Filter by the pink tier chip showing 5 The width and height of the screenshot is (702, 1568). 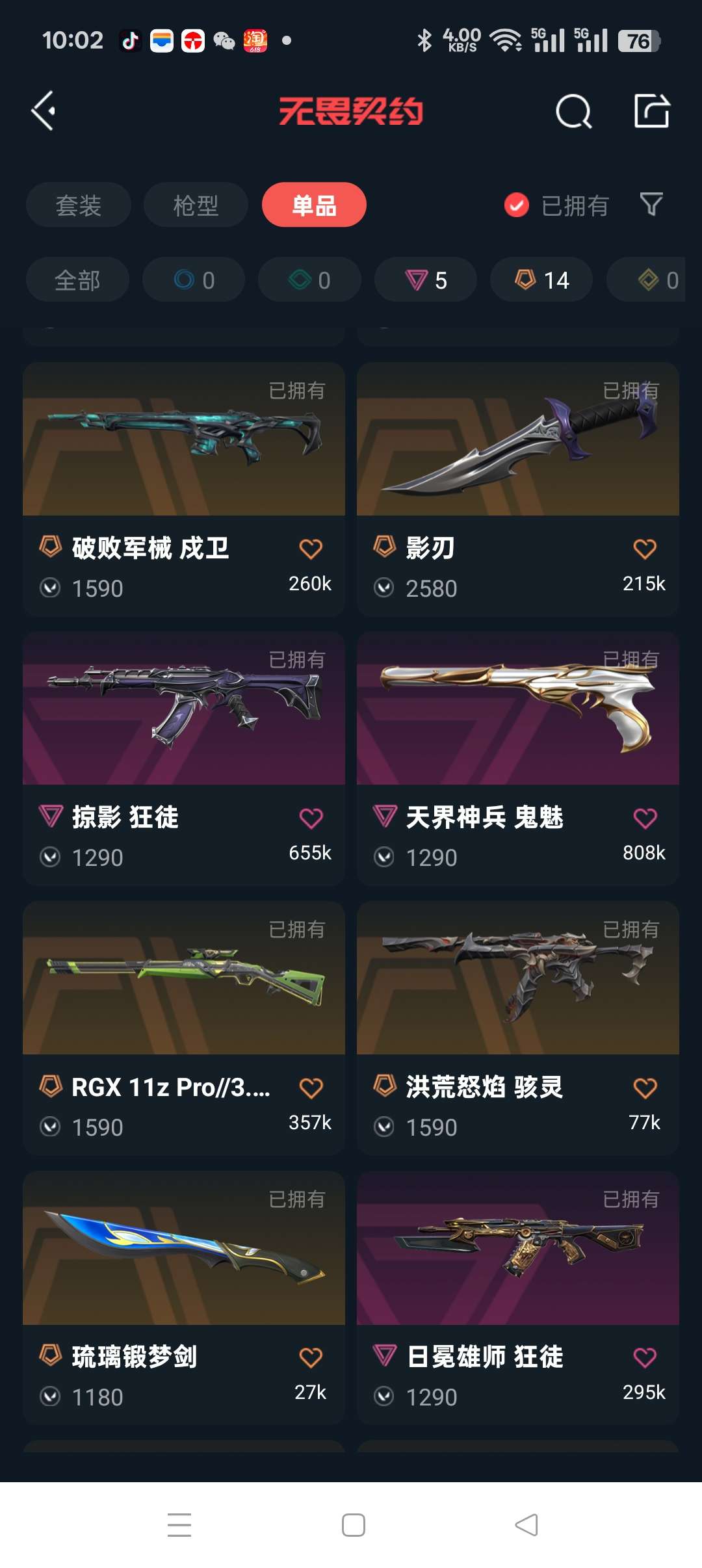tap(426, 280)
